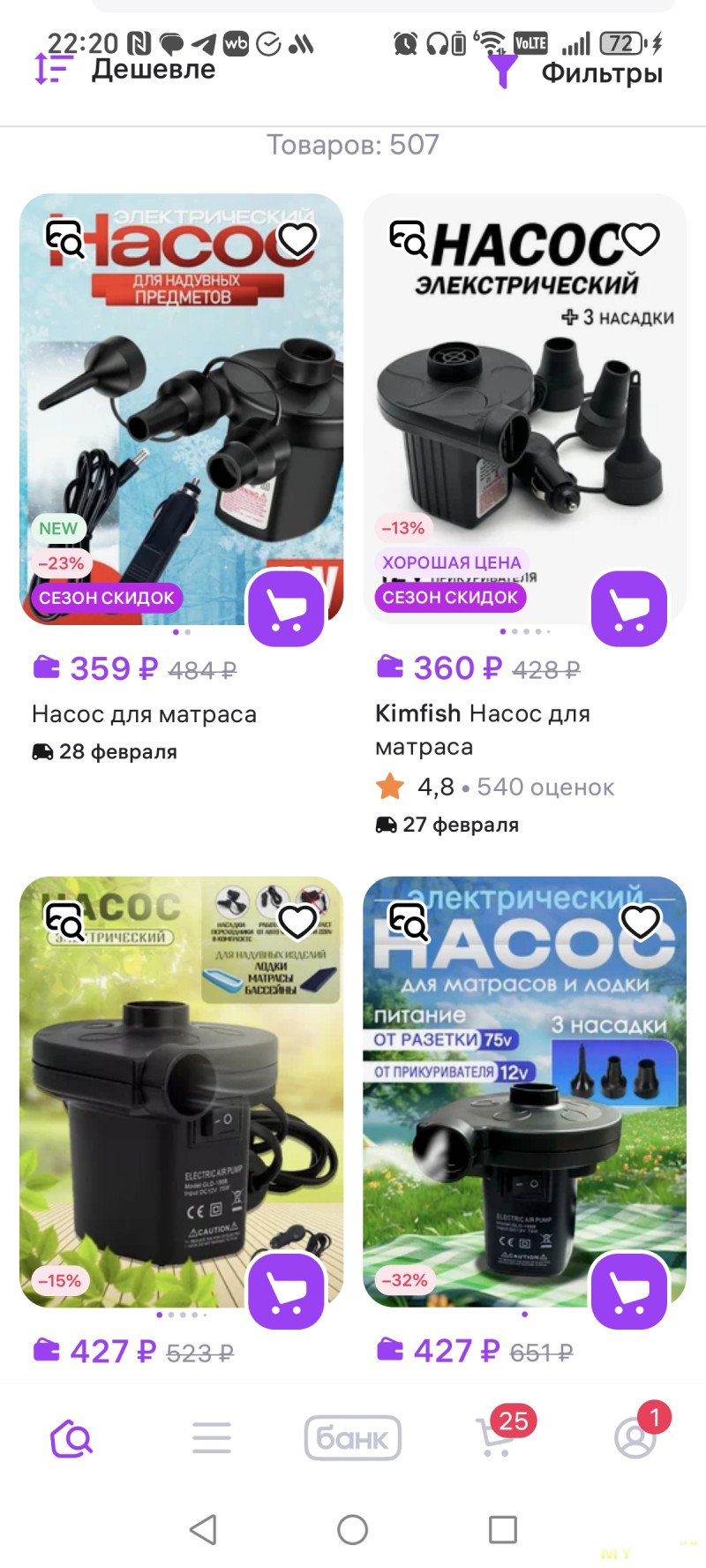Add the Kimfish 360 ₽ pump to cart
706x1568 pixels.
click(628, 608)
